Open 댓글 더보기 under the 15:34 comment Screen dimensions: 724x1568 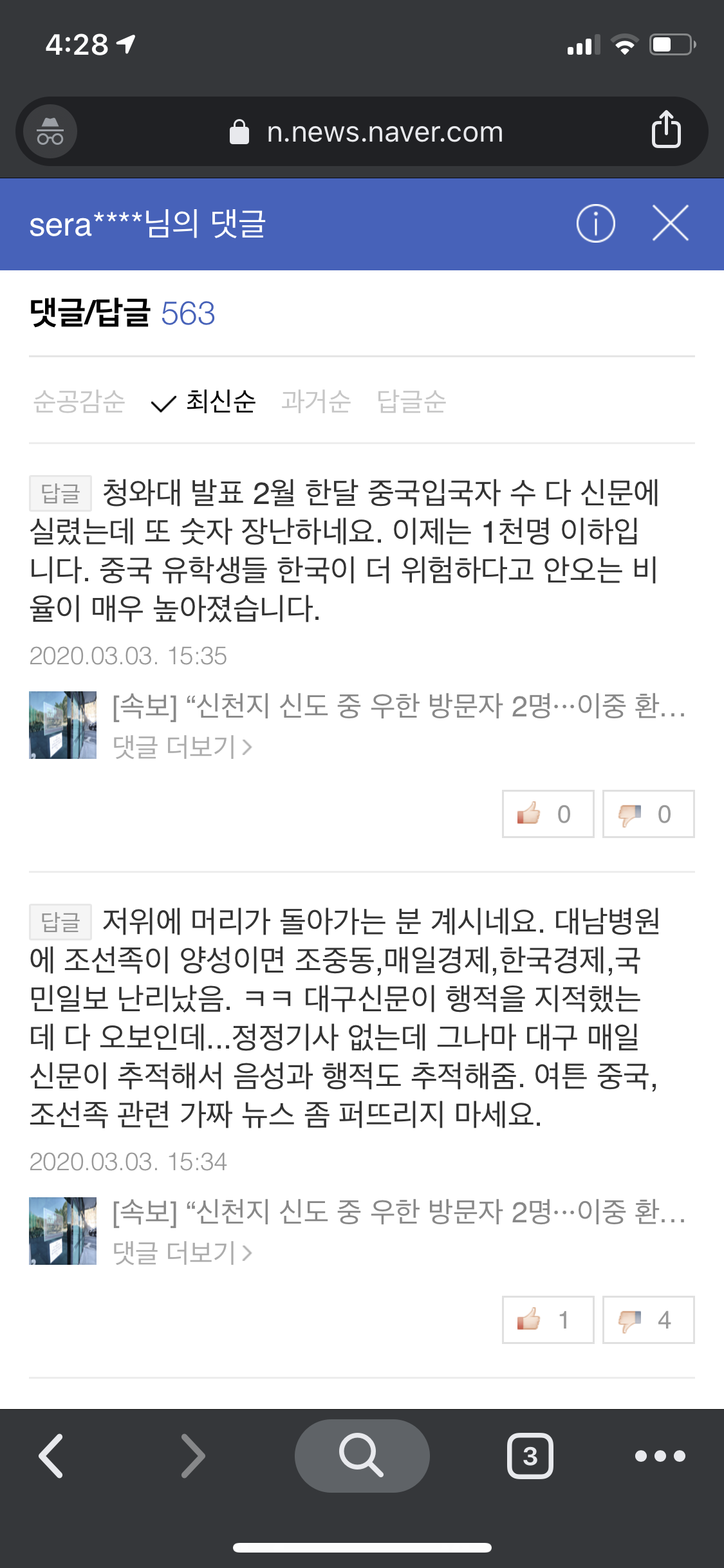[x=183, y=1253]
